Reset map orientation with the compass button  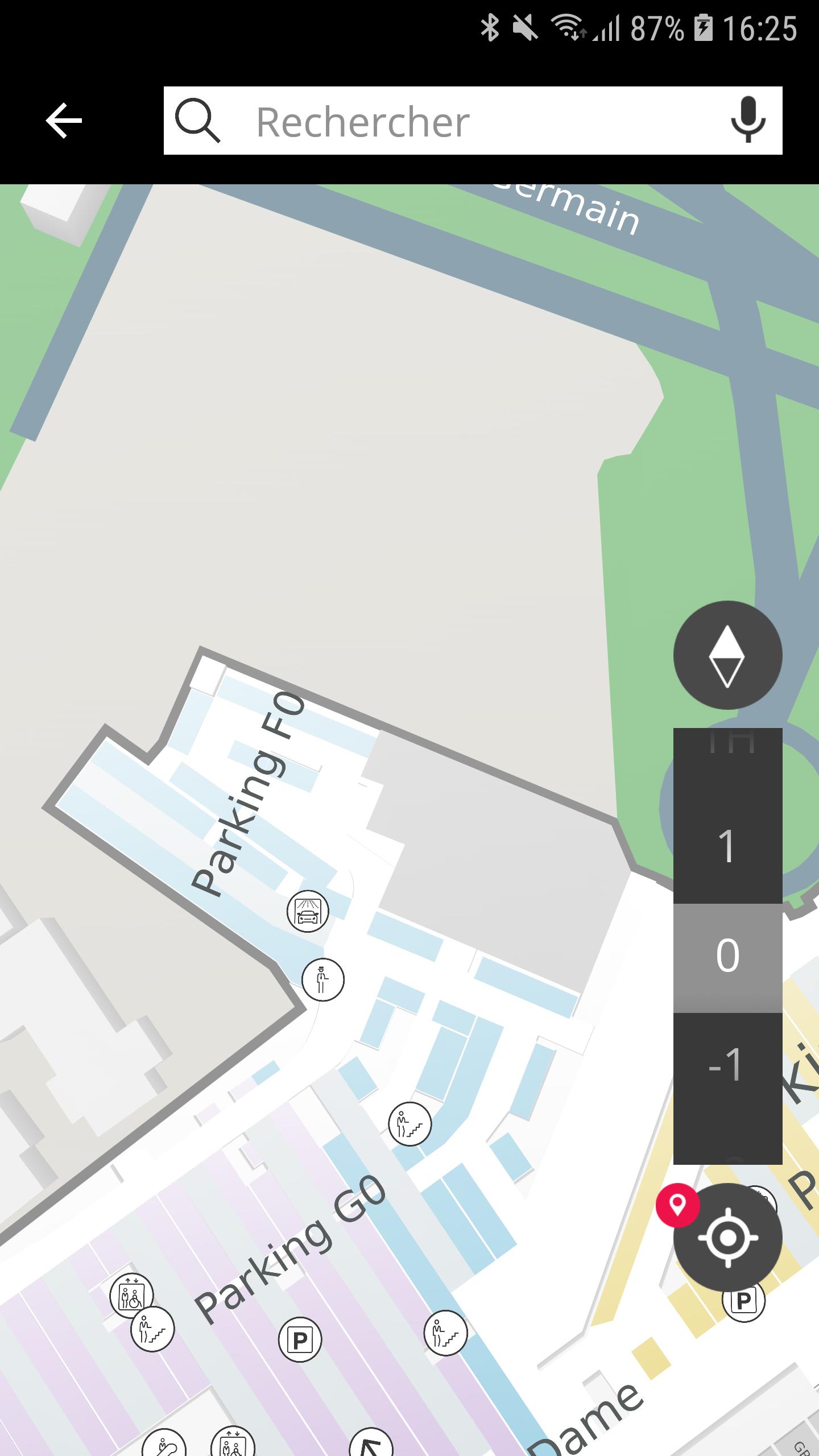point(727,655)
